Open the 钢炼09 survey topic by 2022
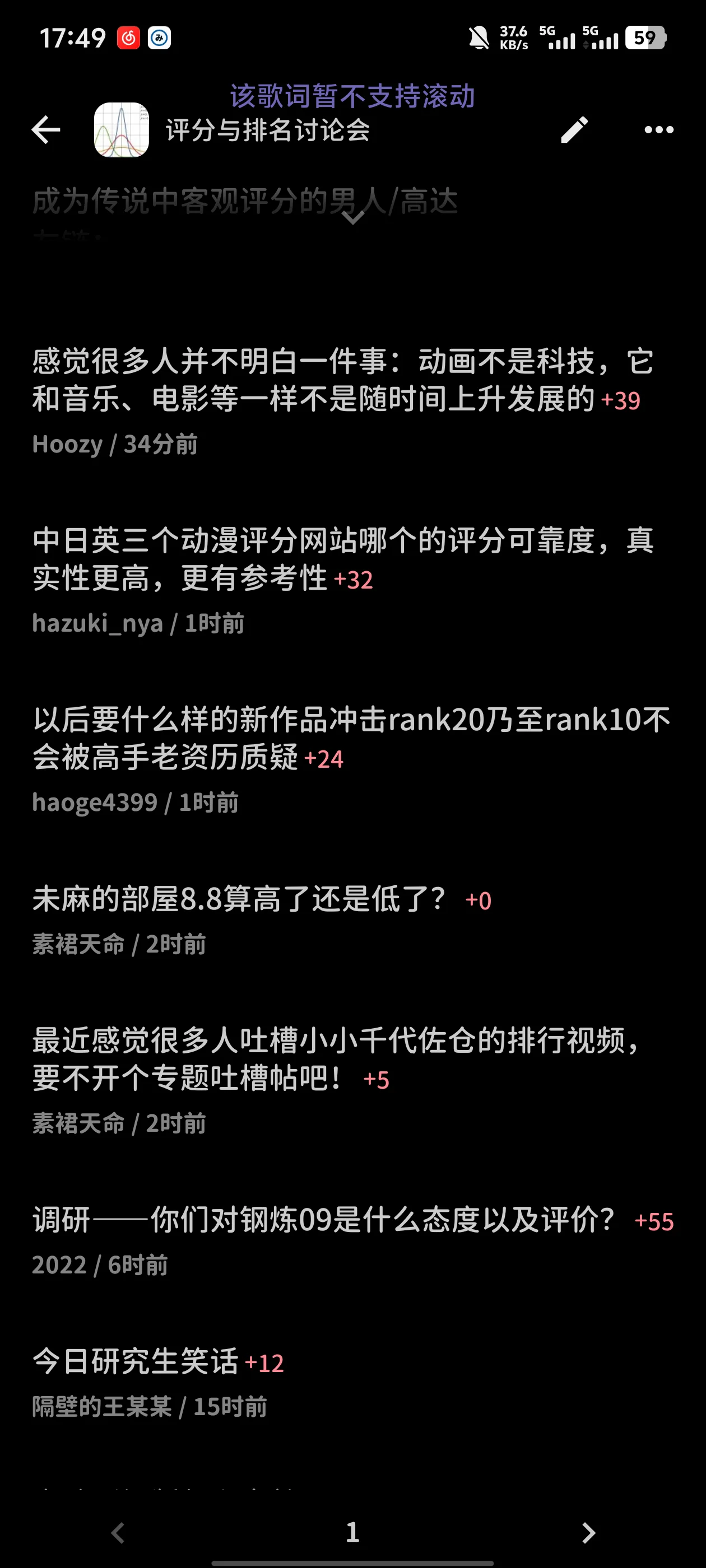 323,1220
